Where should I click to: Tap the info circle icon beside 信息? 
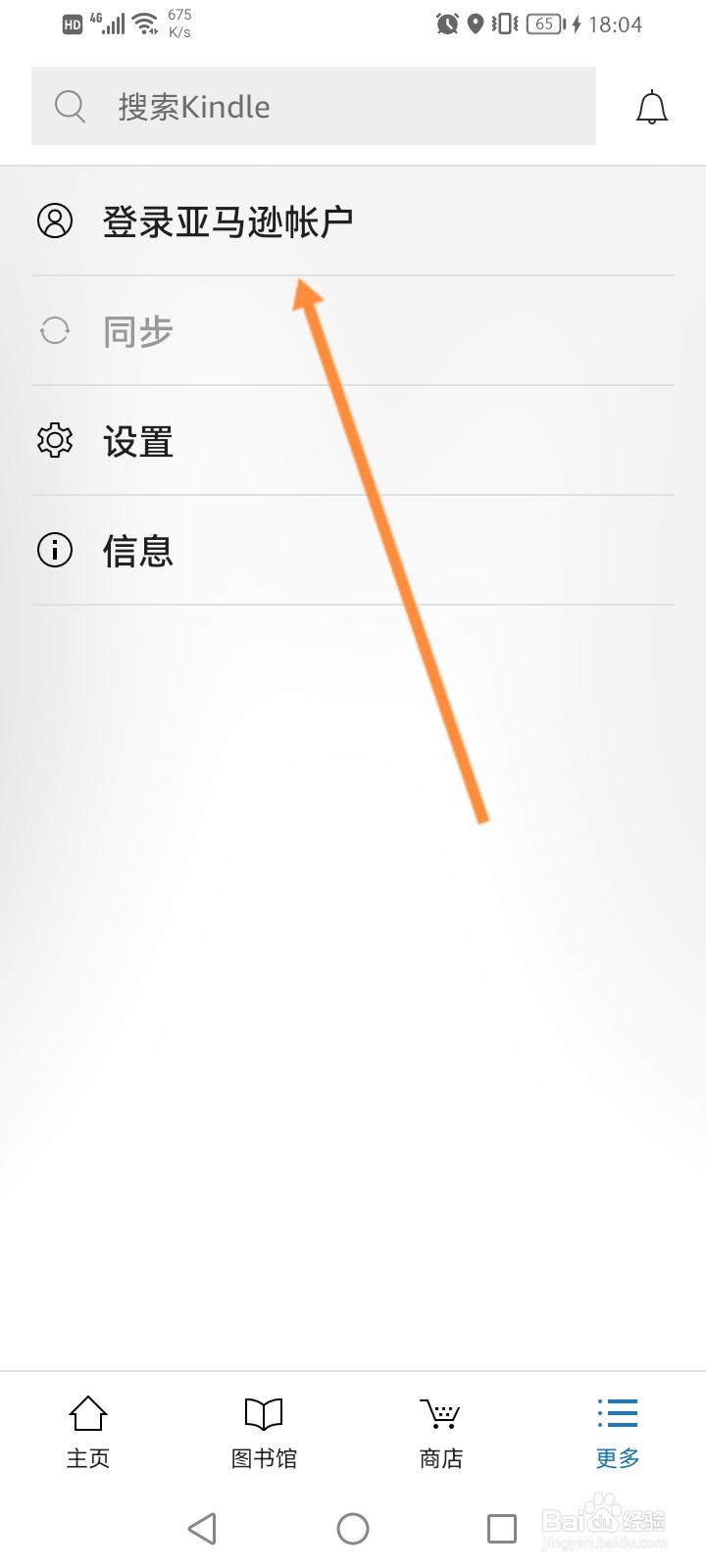pyautogui.click(x=55, y=550)
